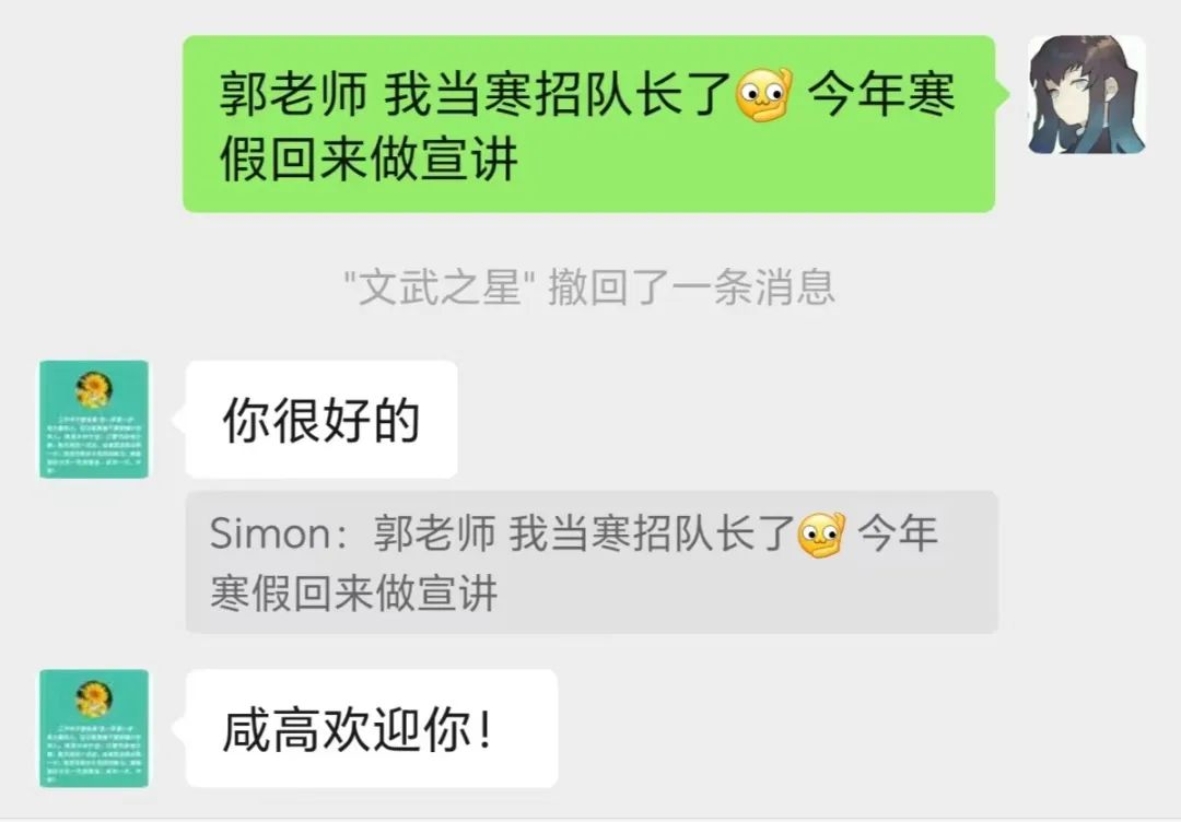Open the quoted Simon message under 你很好的

(591, 562)
